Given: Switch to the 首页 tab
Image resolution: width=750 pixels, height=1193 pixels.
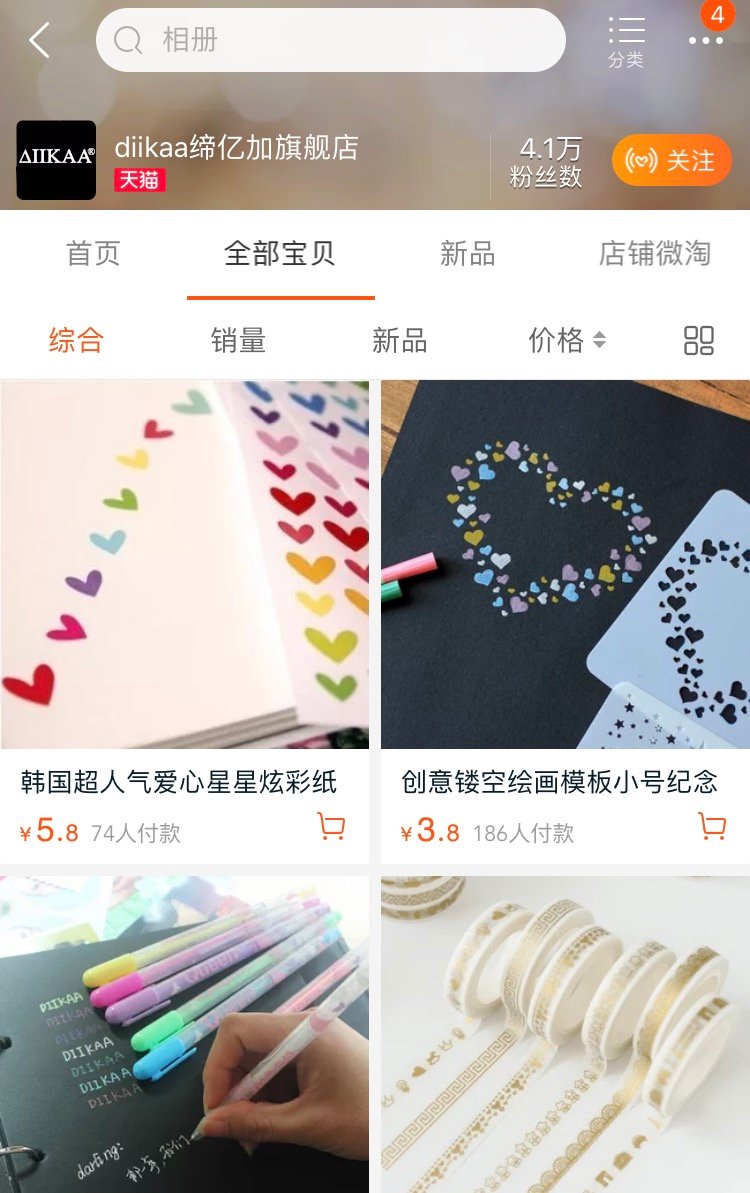Looking at the screenshot, I should click(93, 254).
